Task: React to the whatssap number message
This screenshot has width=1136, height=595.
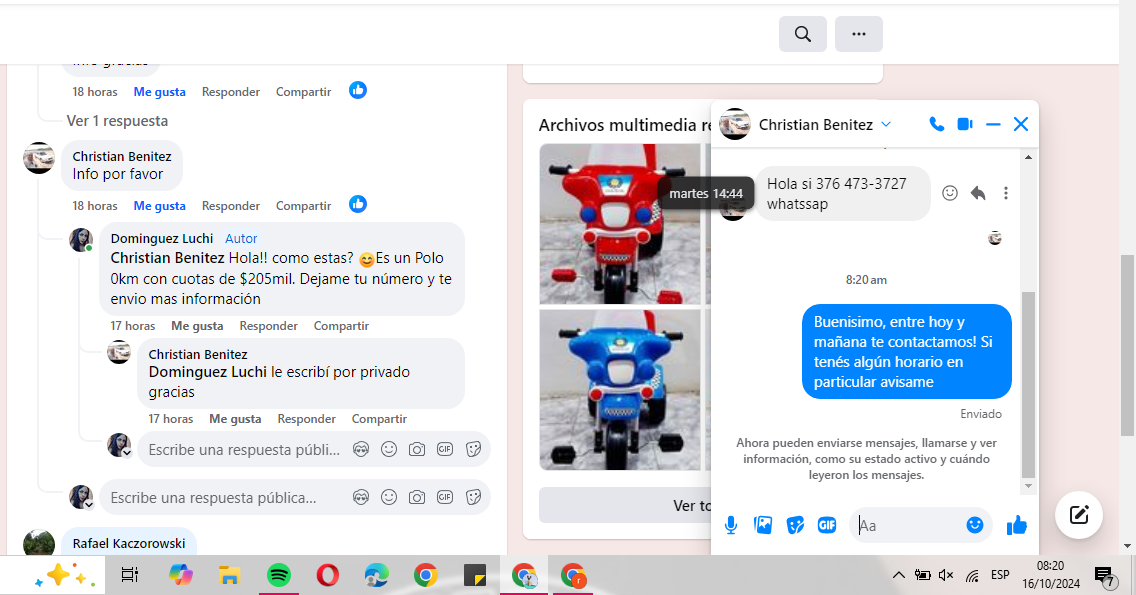Action: point(950,193)
